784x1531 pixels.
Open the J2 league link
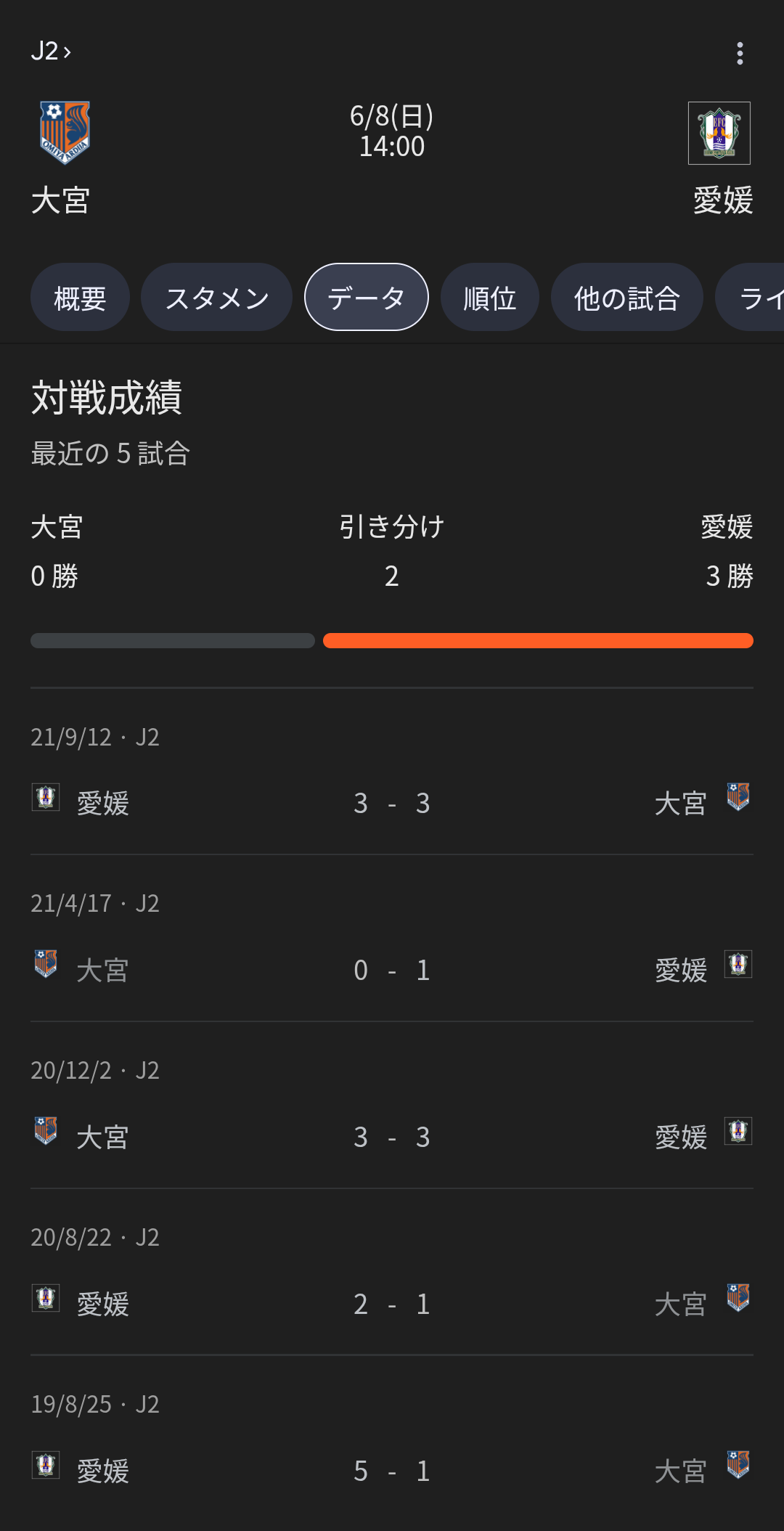click(x=50, y=52)
